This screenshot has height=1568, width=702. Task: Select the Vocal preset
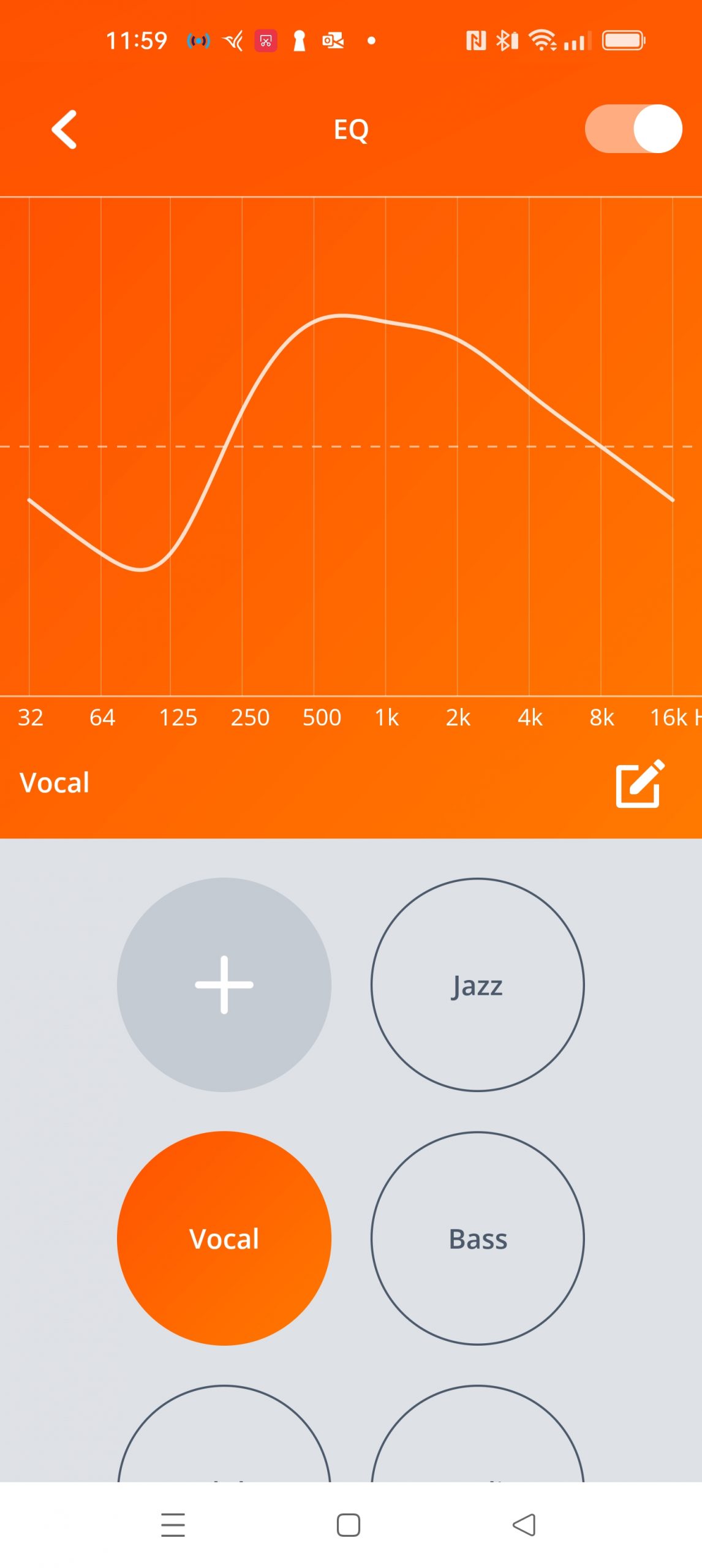[224, 1238]
